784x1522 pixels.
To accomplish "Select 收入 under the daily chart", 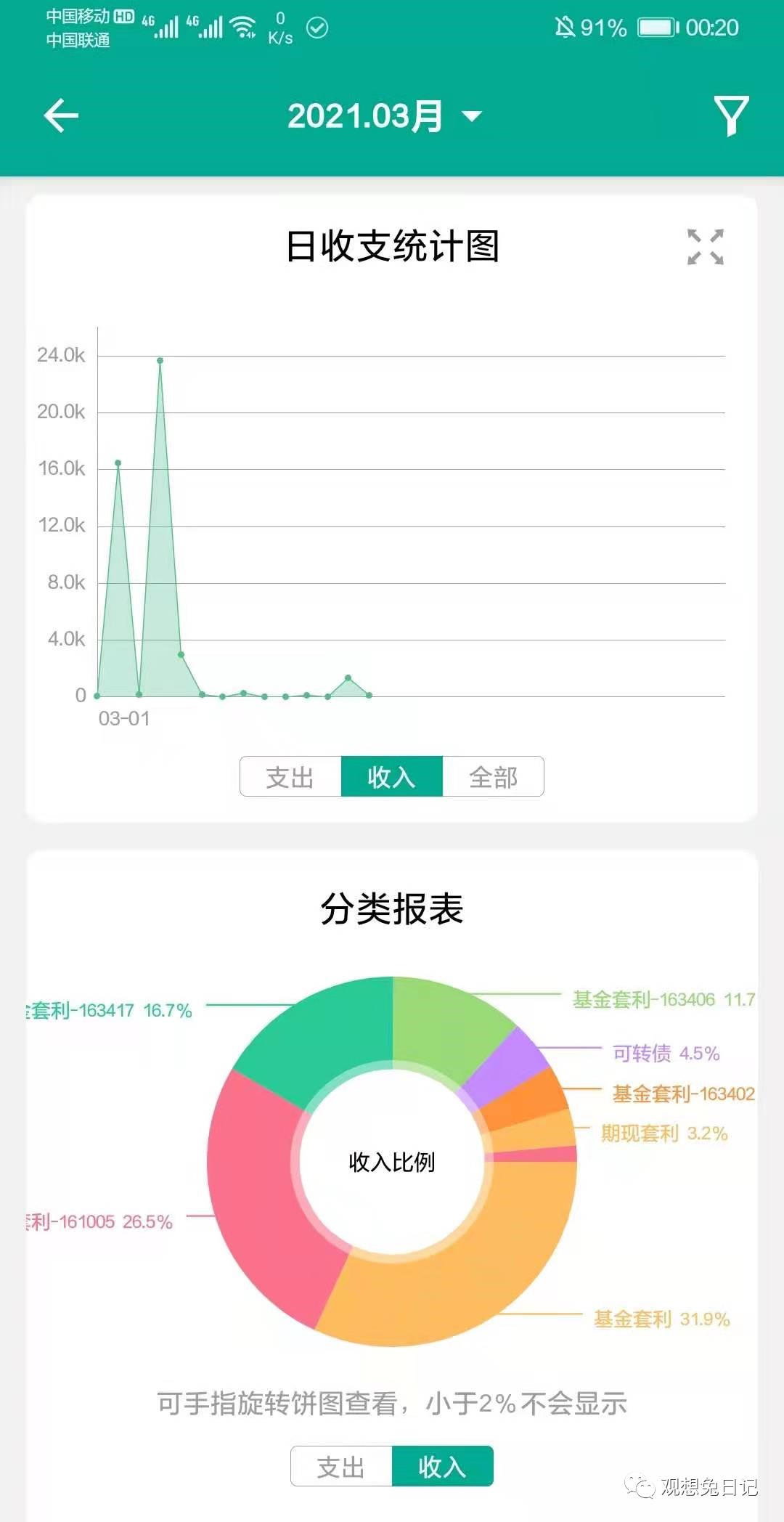I will [x=392, y=776].
